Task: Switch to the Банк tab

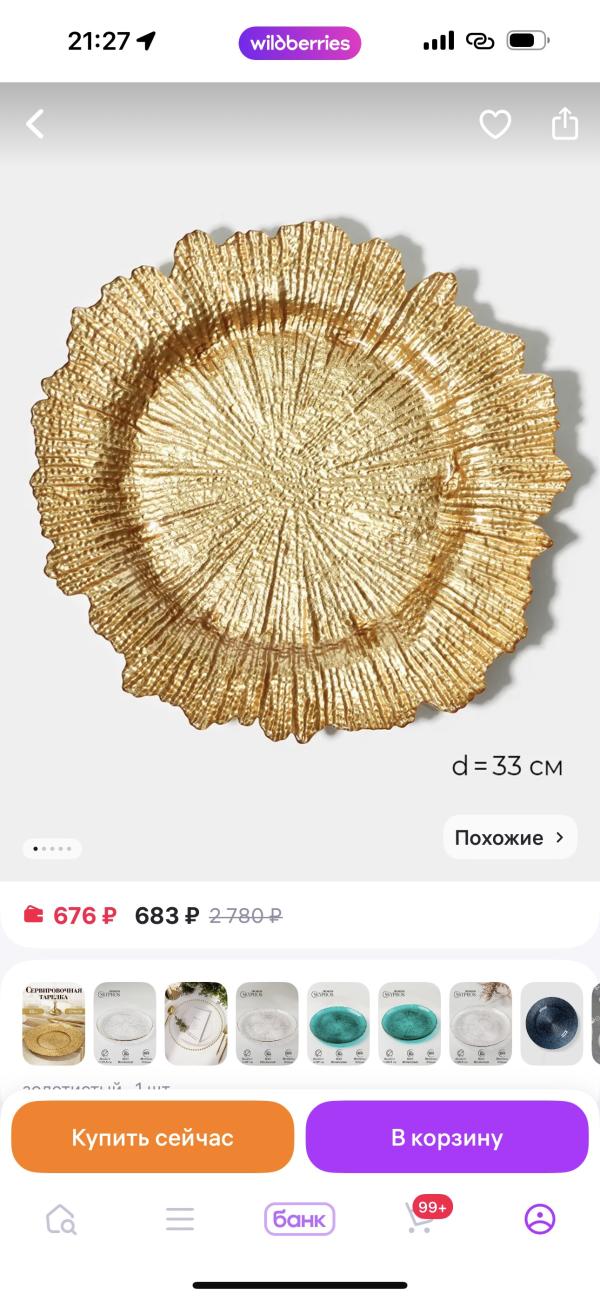Action: click(299, 1219)
